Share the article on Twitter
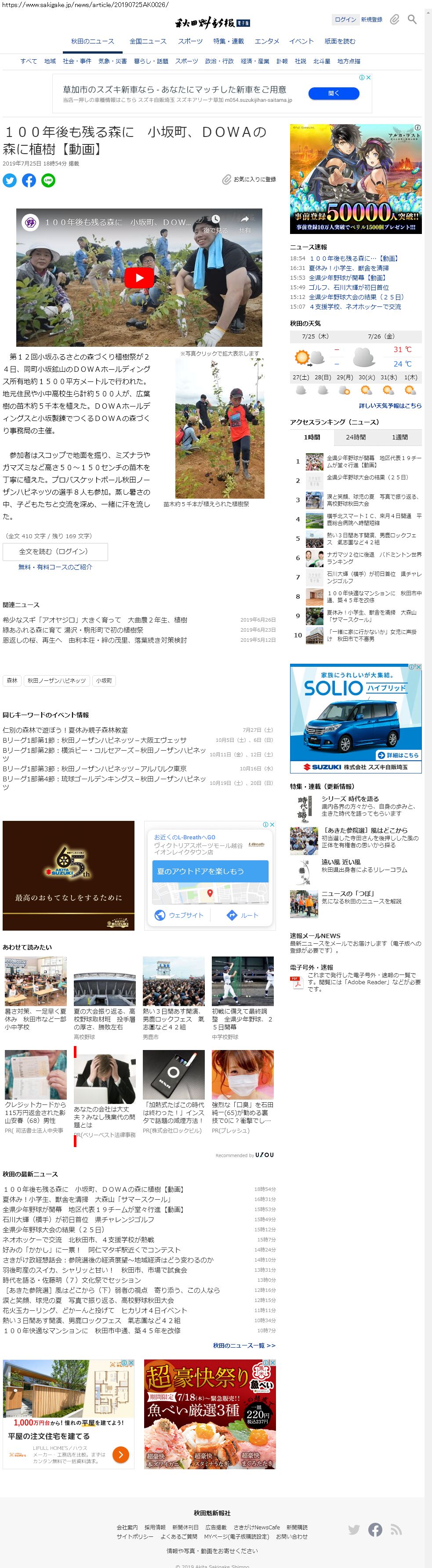The height and width of the screenshot is (1568, 432). click(x=10, y=180)
